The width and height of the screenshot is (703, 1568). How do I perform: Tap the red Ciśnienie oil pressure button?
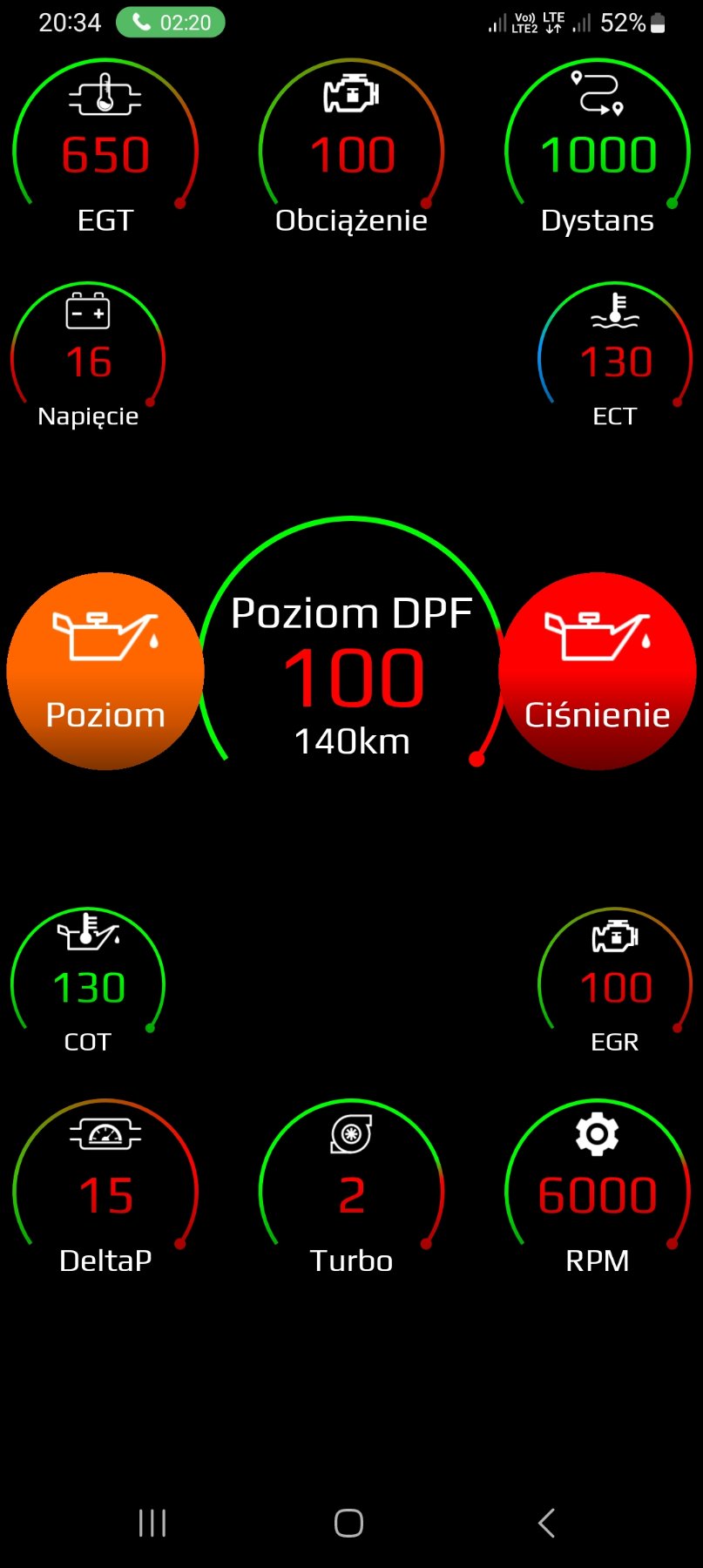point(598,671)
